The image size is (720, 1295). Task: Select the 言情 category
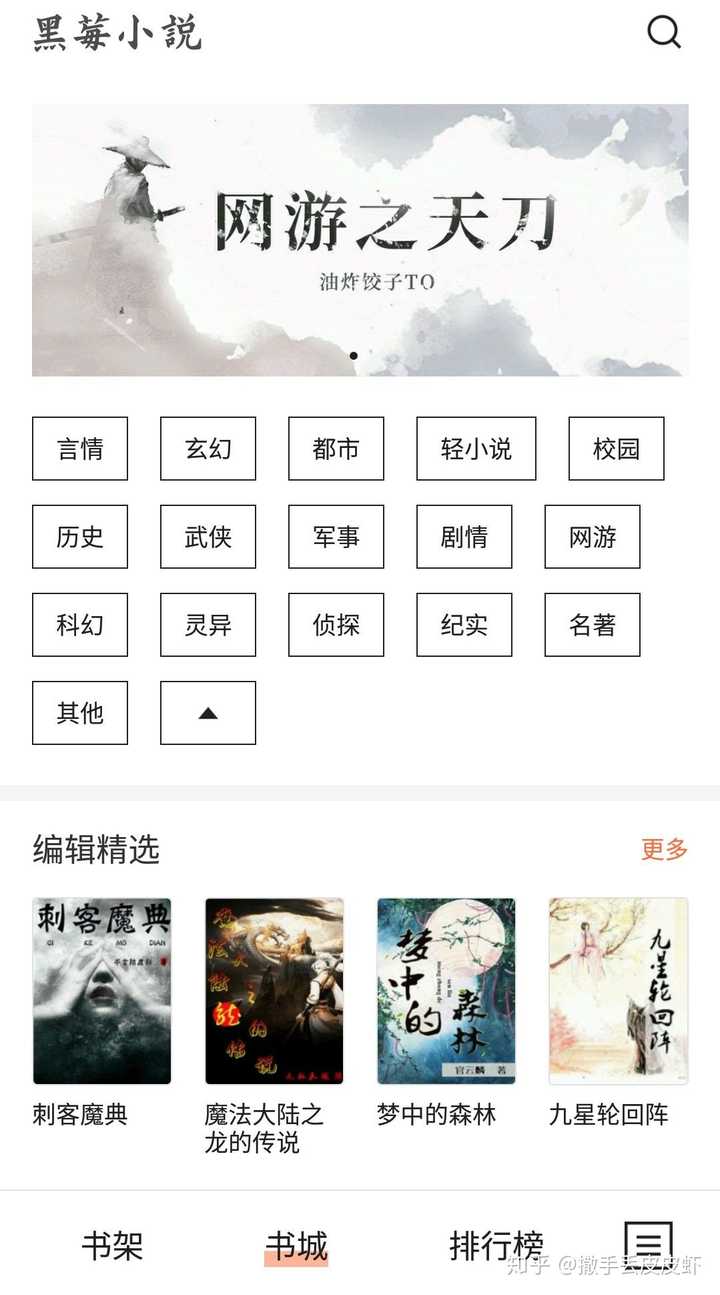coord(80,449)
